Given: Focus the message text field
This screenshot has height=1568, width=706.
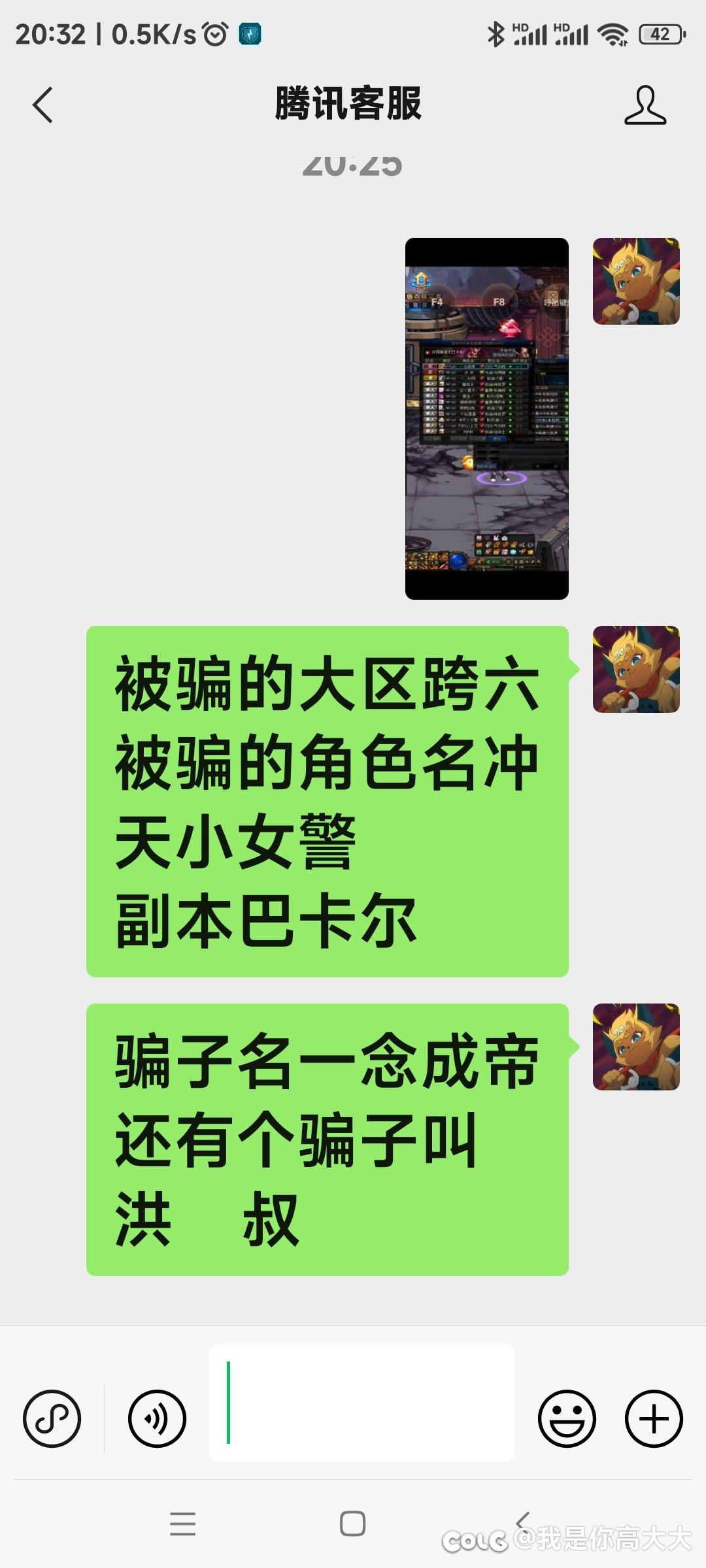Looking at the screenshot, I should (361, 1403).
